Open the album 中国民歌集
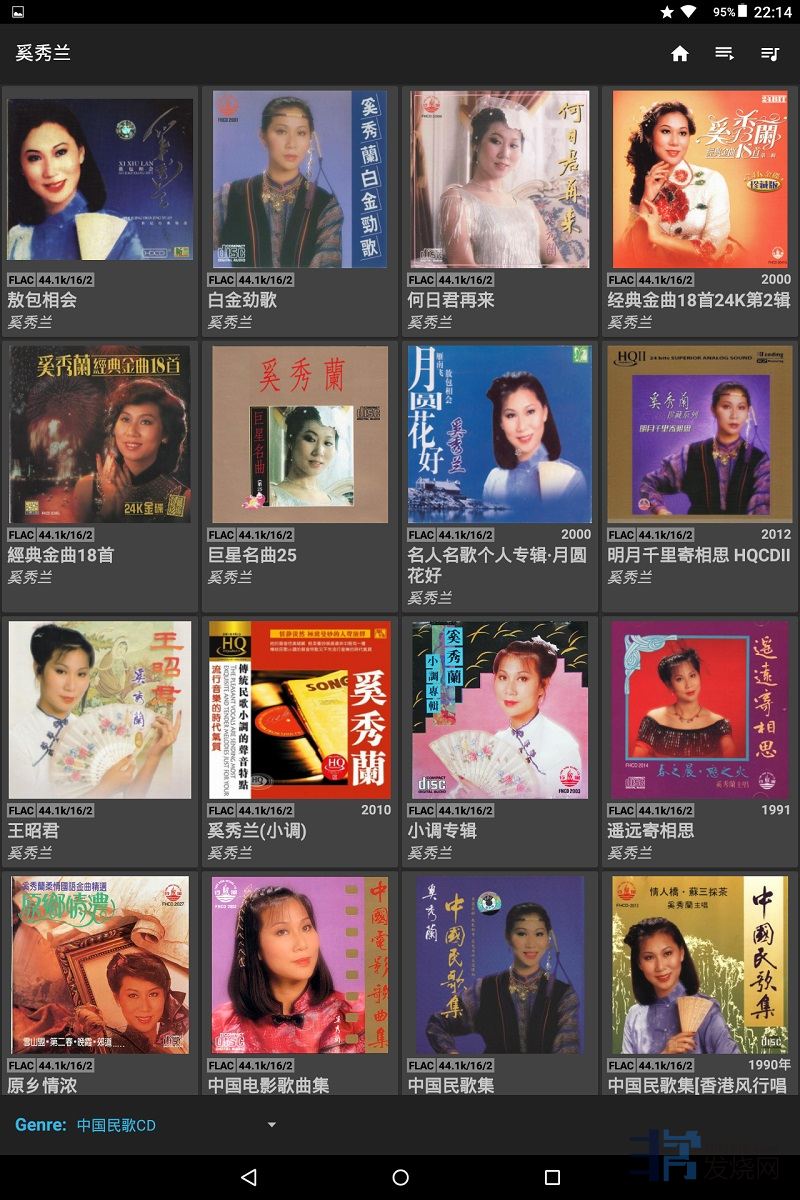Screen dimensions: 800x1200 [x=500, y=966]
